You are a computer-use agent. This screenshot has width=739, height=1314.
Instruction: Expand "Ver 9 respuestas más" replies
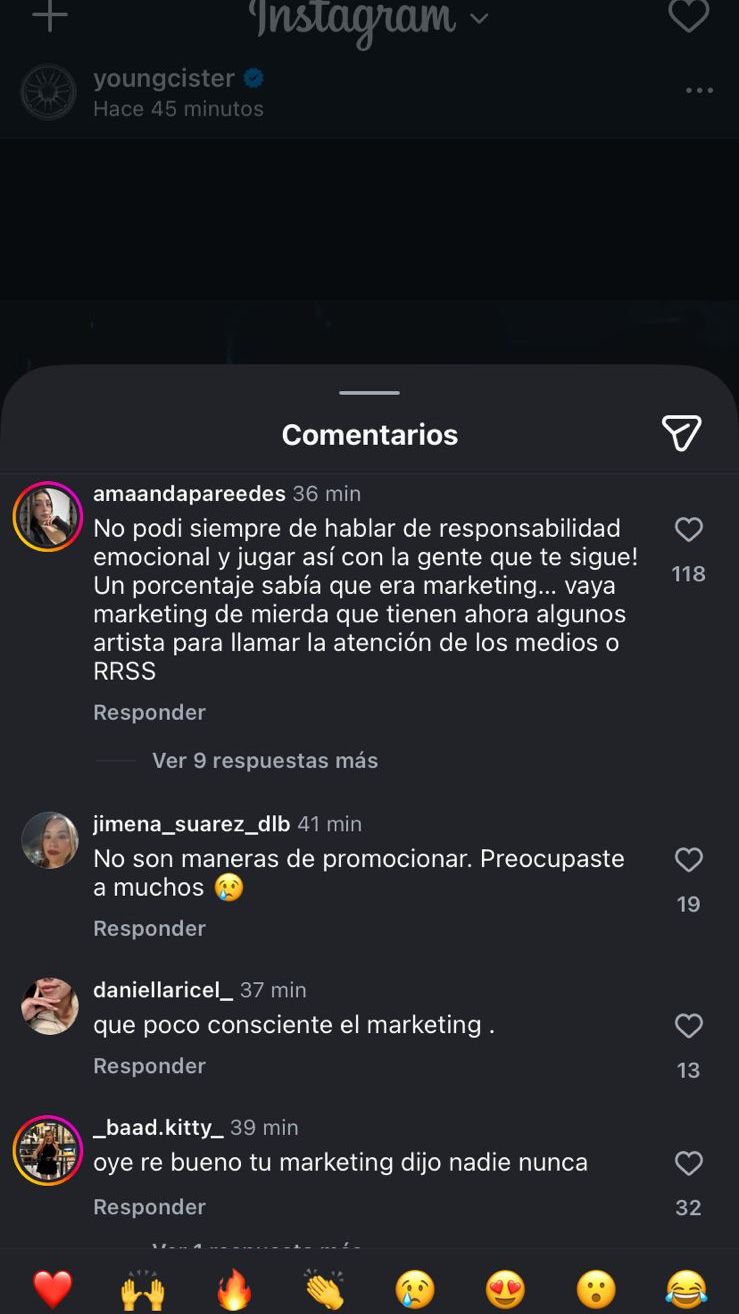264,760
